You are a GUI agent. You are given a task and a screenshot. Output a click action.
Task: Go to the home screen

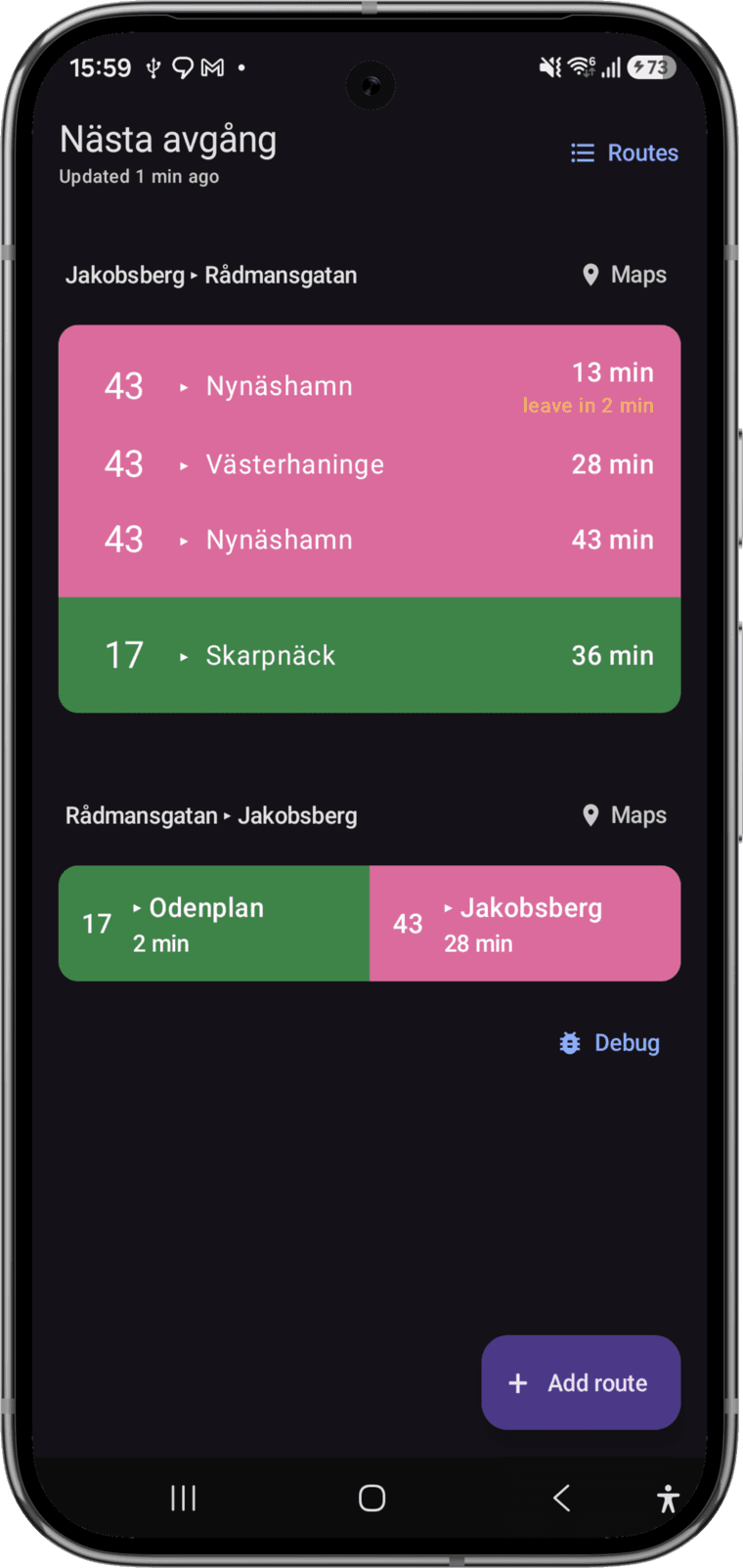coord(371,1498)
